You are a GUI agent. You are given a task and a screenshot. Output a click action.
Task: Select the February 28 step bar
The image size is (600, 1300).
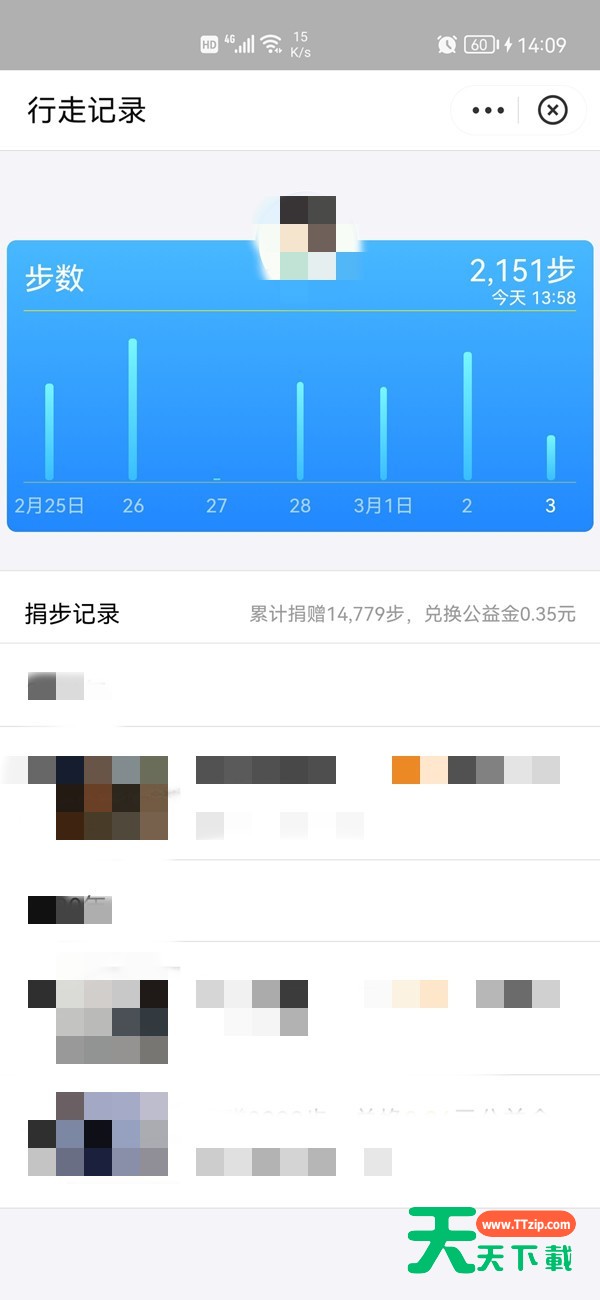click(x=300, y=430)
